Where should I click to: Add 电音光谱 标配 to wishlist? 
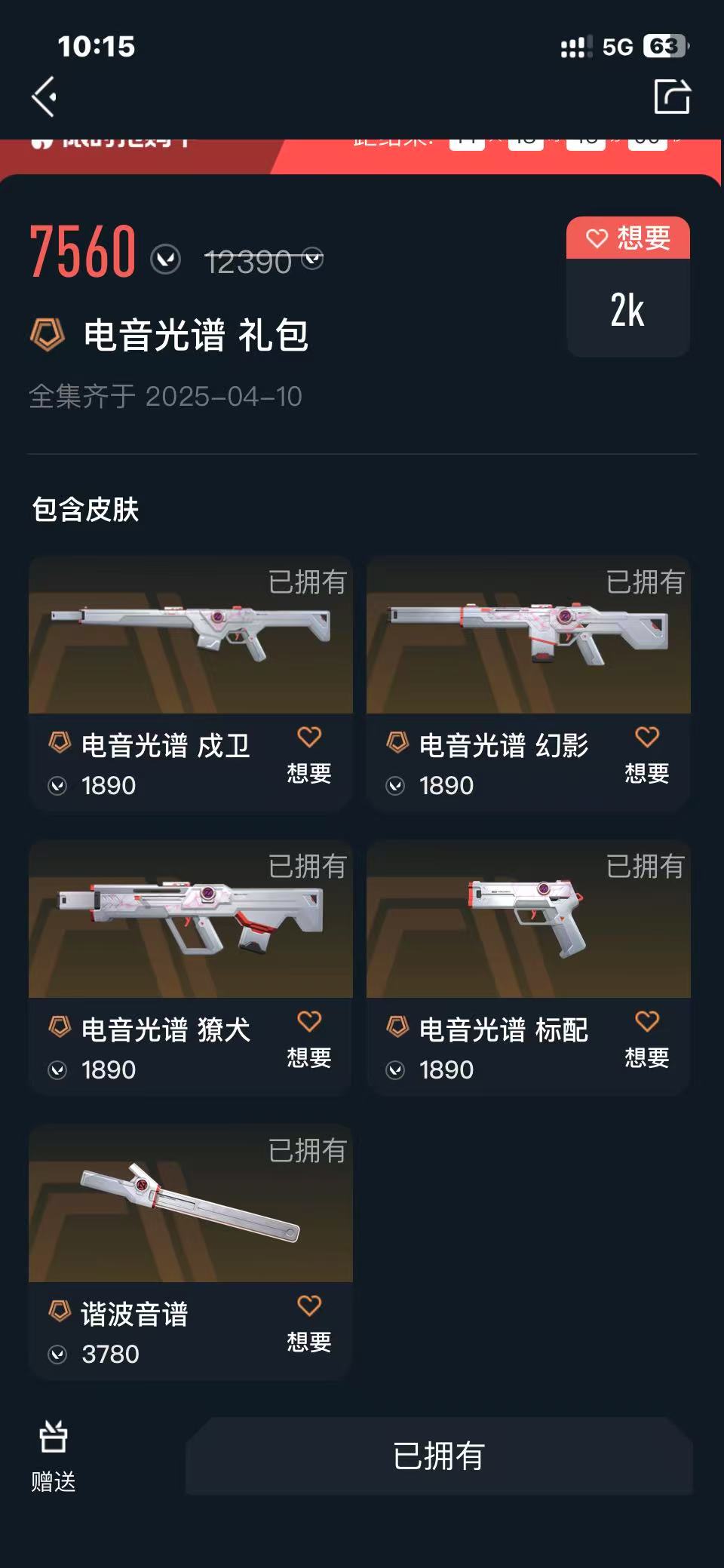pyautogui.click(x=646, y=1038)
